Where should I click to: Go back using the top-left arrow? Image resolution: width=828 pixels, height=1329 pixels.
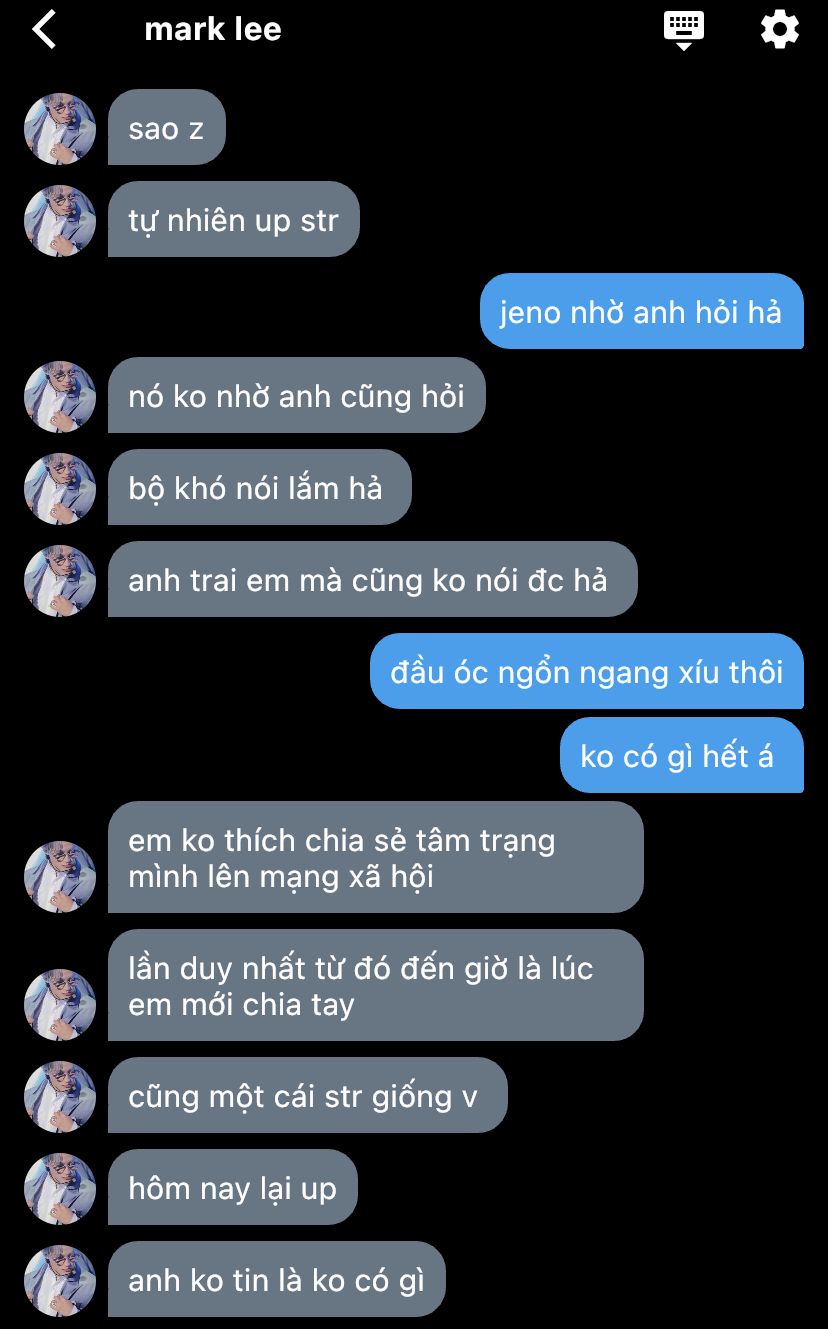(x=44, y=29)
